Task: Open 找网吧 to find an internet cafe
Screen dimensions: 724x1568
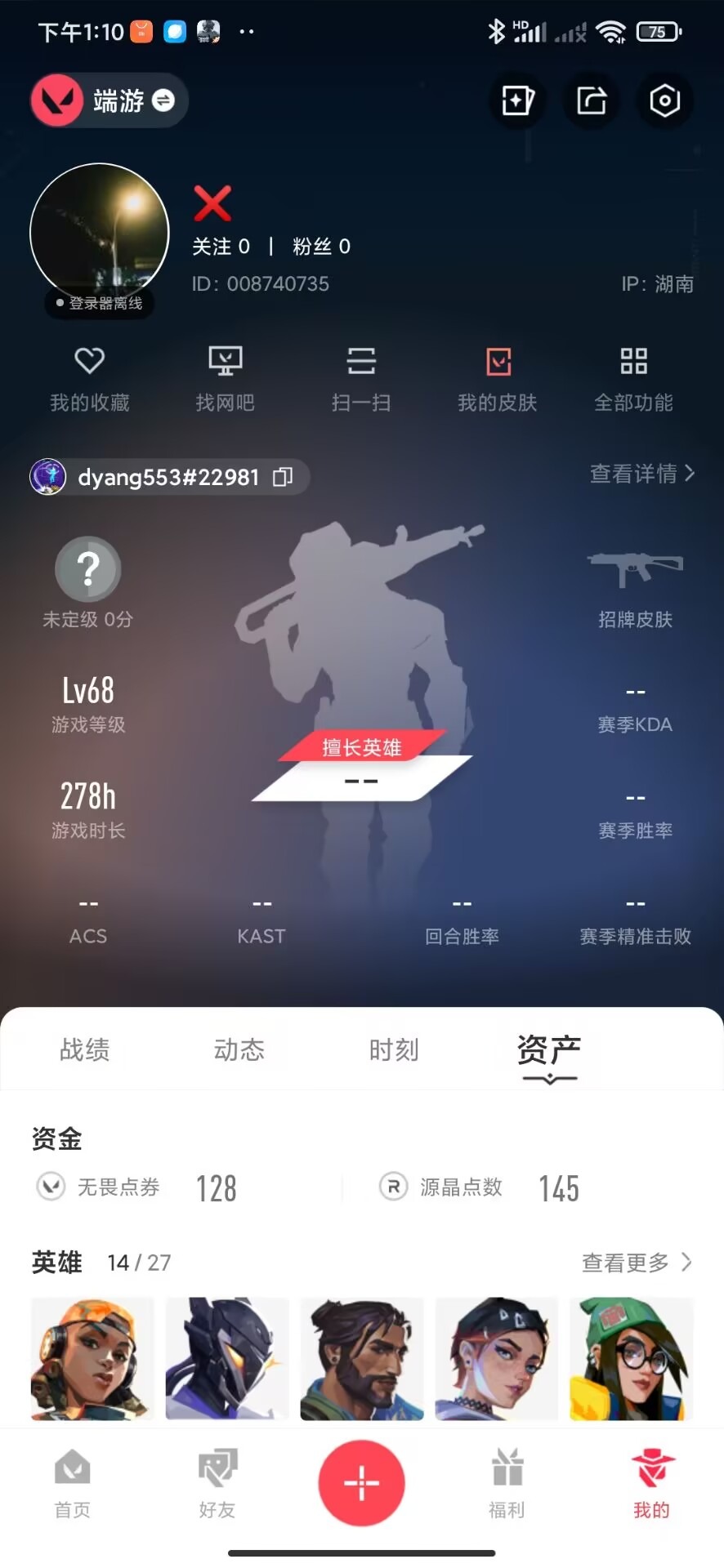Action: point(226,380)
